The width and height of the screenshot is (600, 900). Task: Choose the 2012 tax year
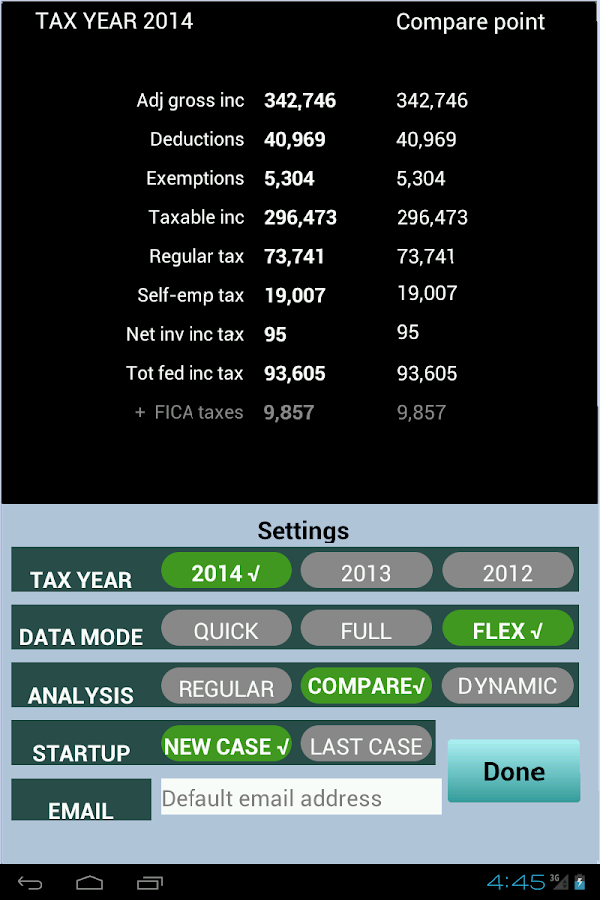point(508,572)
